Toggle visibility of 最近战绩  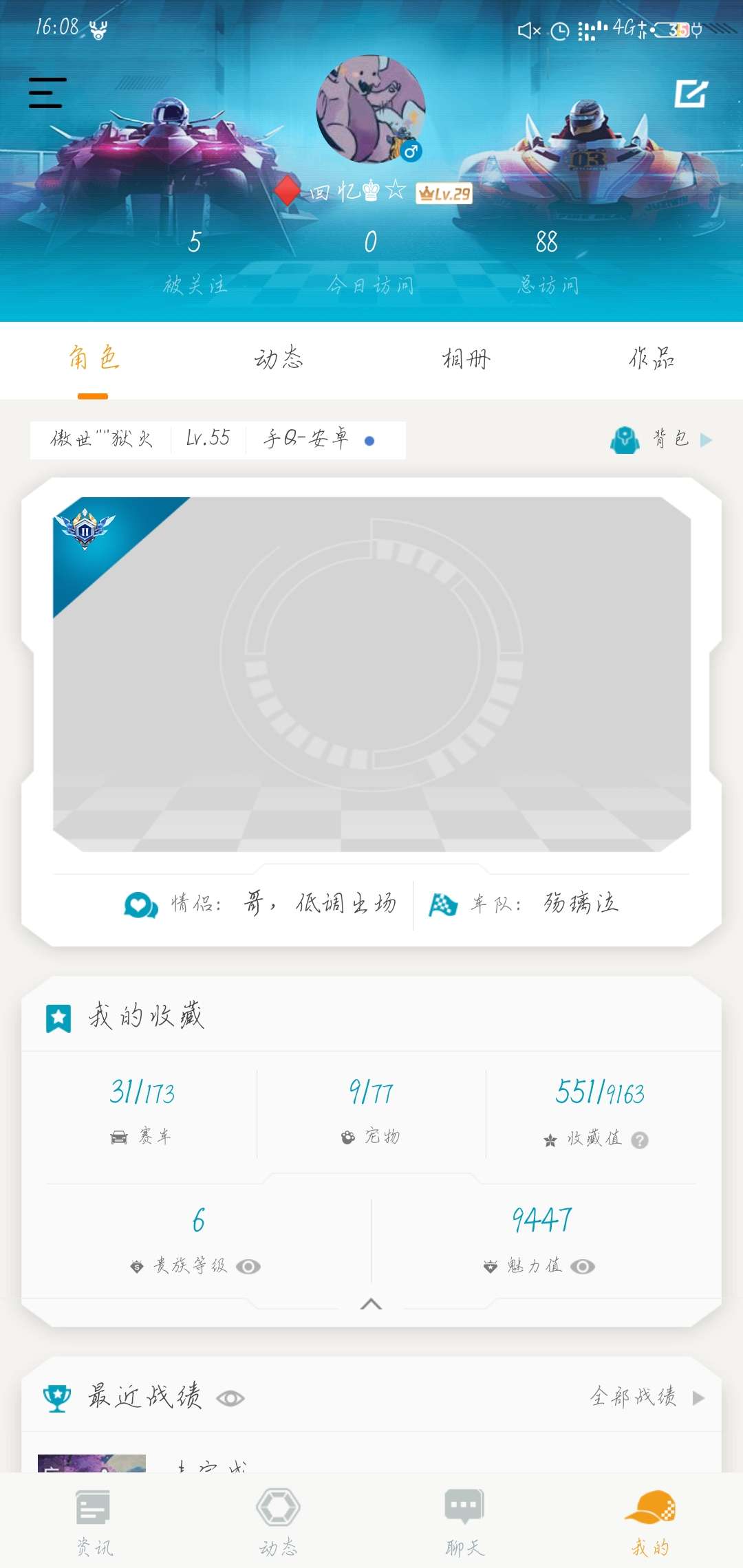point(230,1398)
